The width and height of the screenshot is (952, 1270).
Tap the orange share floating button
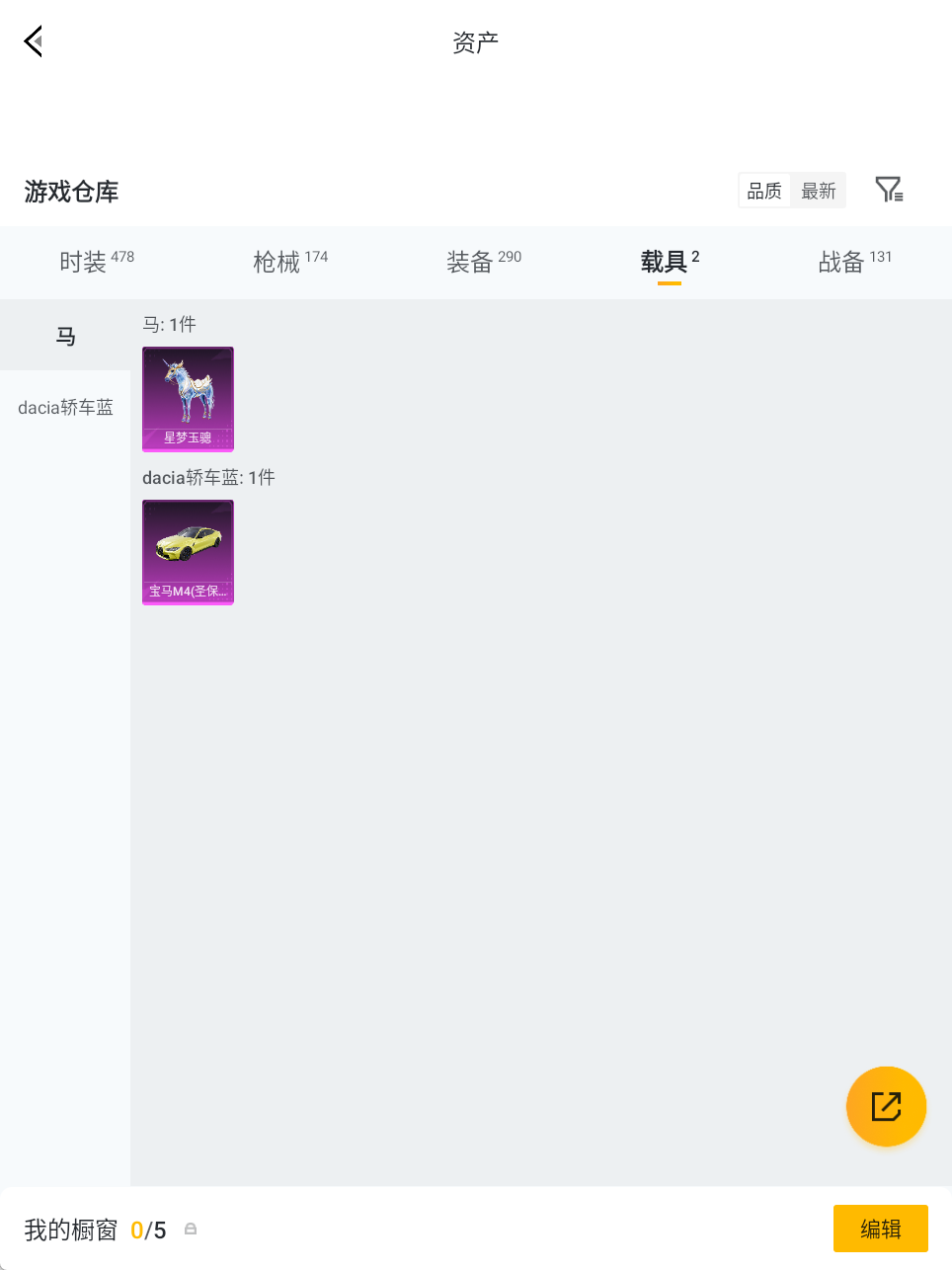pos(886,1106)
